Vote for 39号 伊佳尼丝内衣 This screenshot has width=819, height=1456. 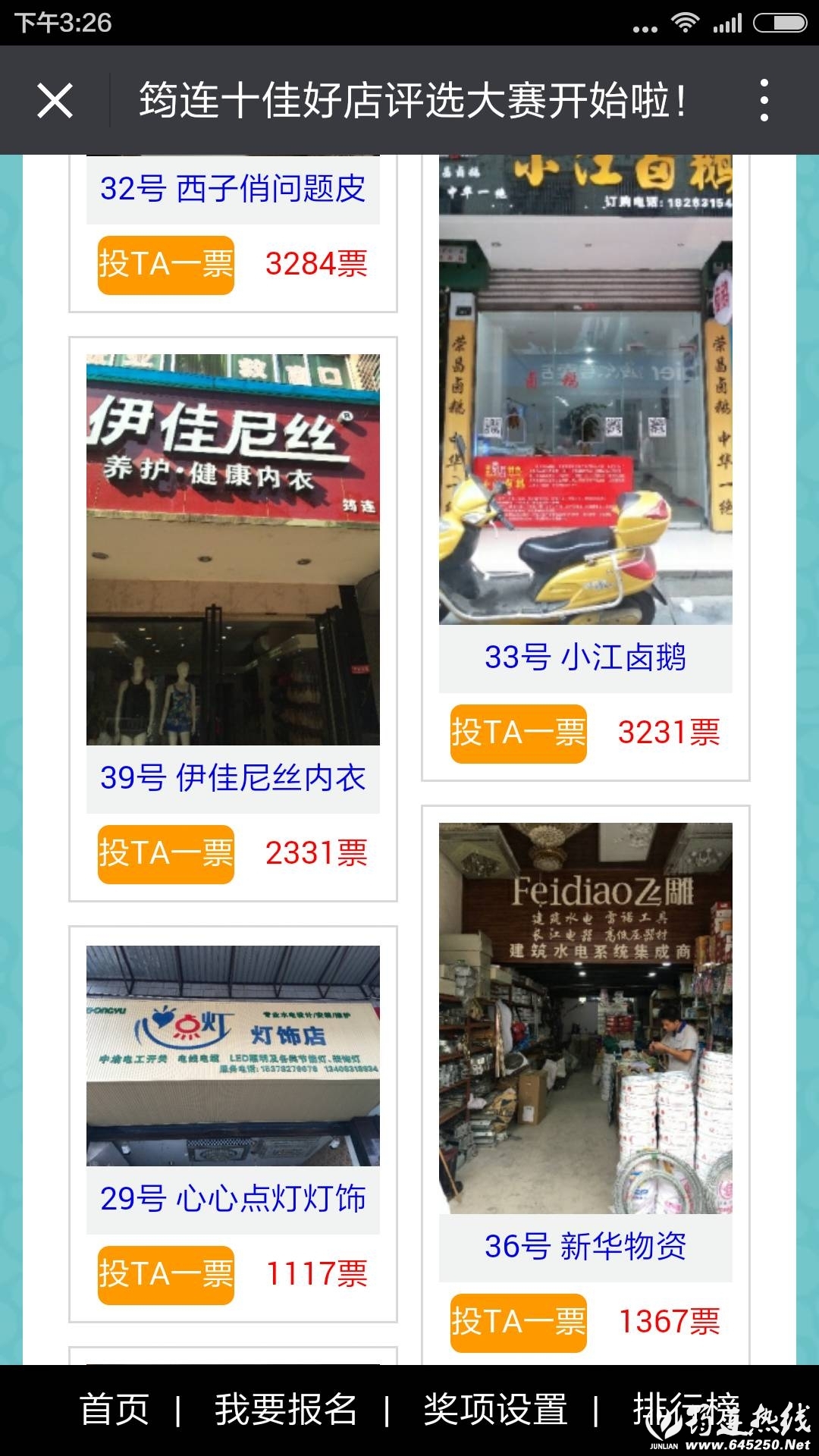coord(165,854)
